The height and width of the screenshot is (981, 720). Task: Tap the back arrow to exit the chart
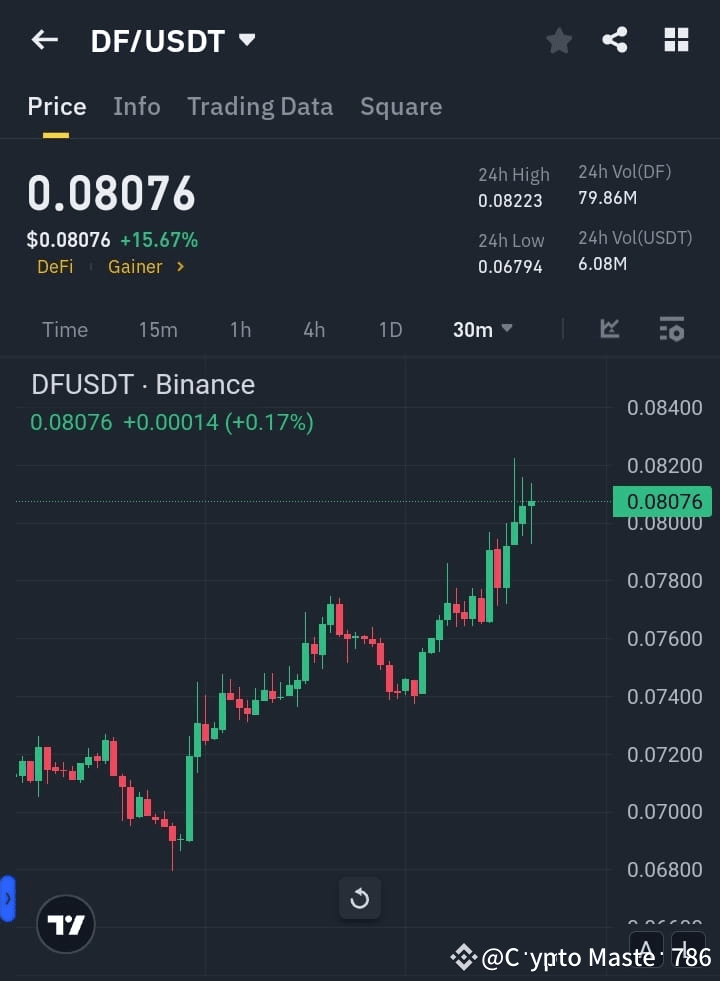pyautogui.click(x=44, y=39)
